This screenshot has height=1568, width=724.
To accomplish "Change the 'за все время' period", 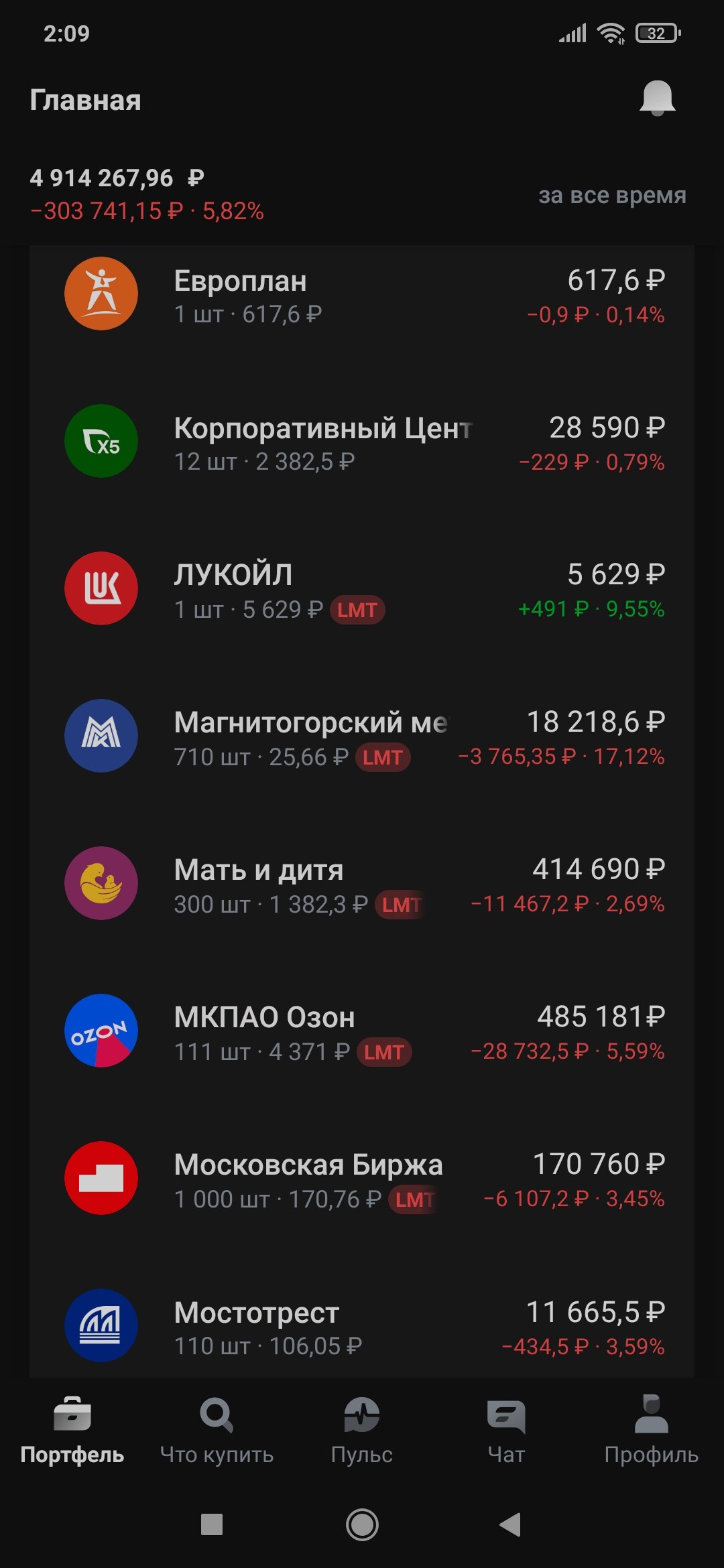I will pos(612,195).
